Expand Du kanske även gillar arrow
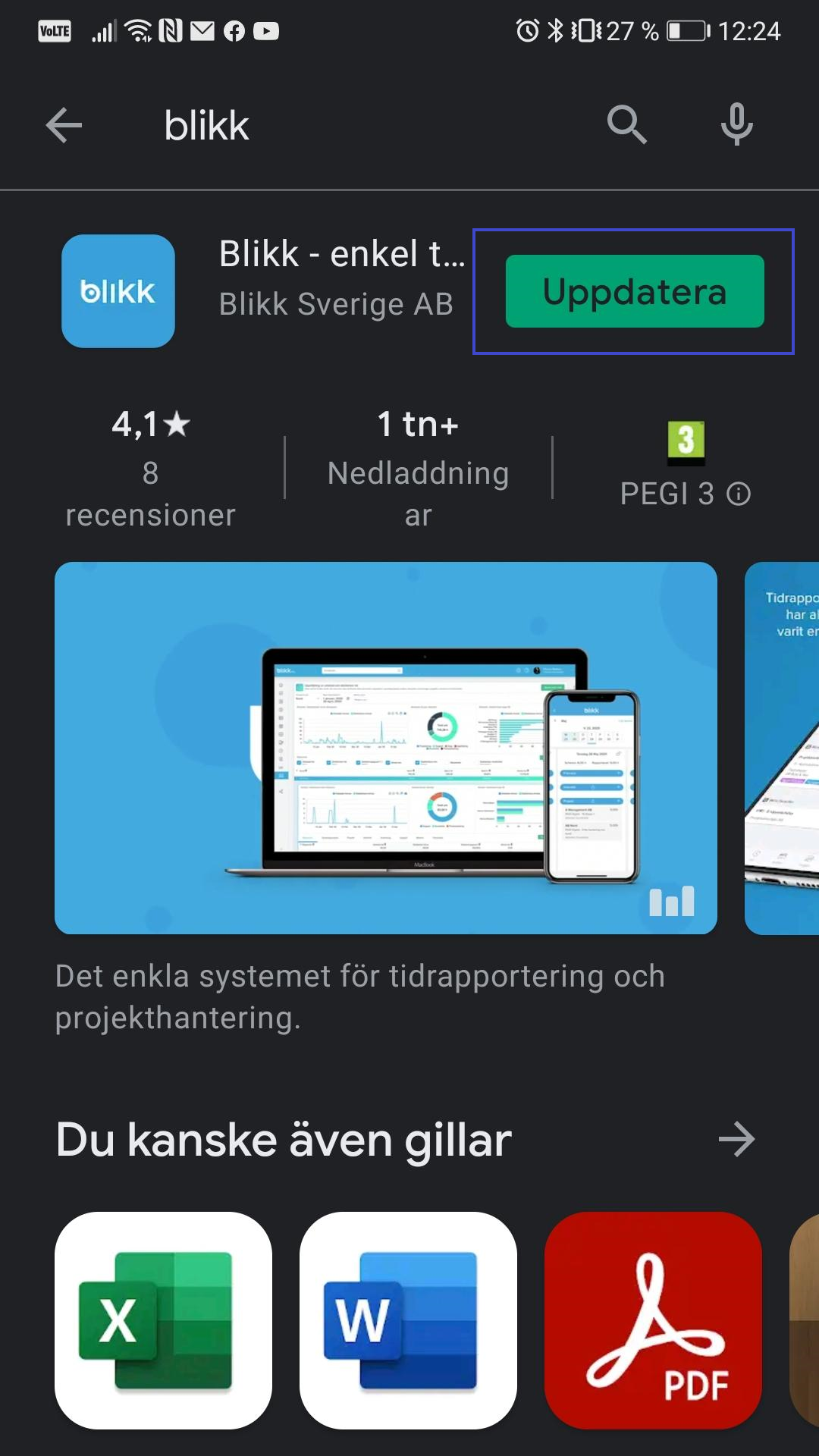 (736, 1139)
